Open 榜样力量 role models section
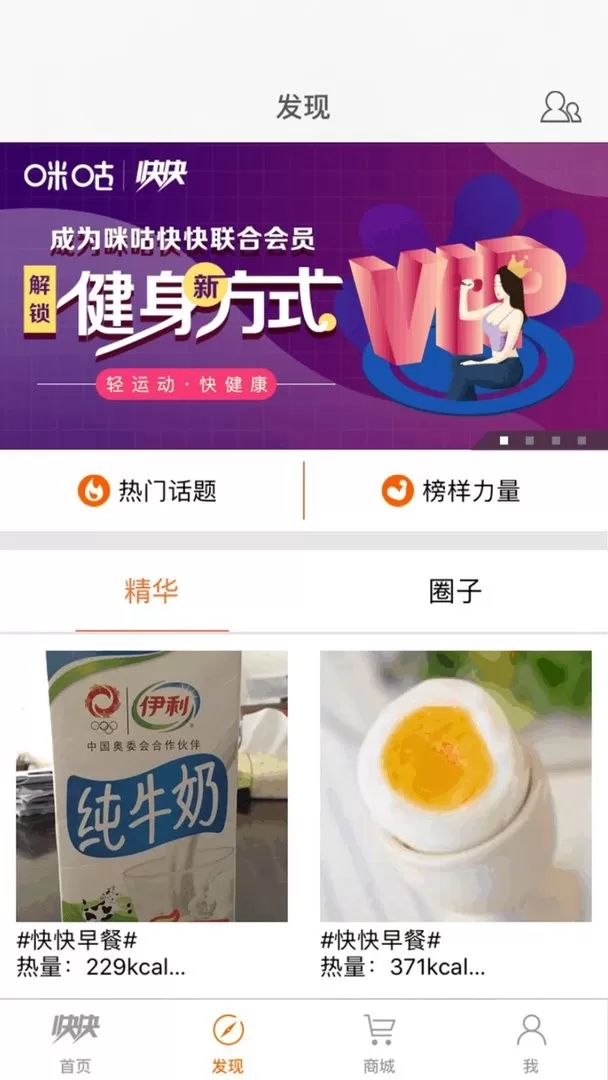This screenshot has width=608, height=1080. (x=452, y=491)
